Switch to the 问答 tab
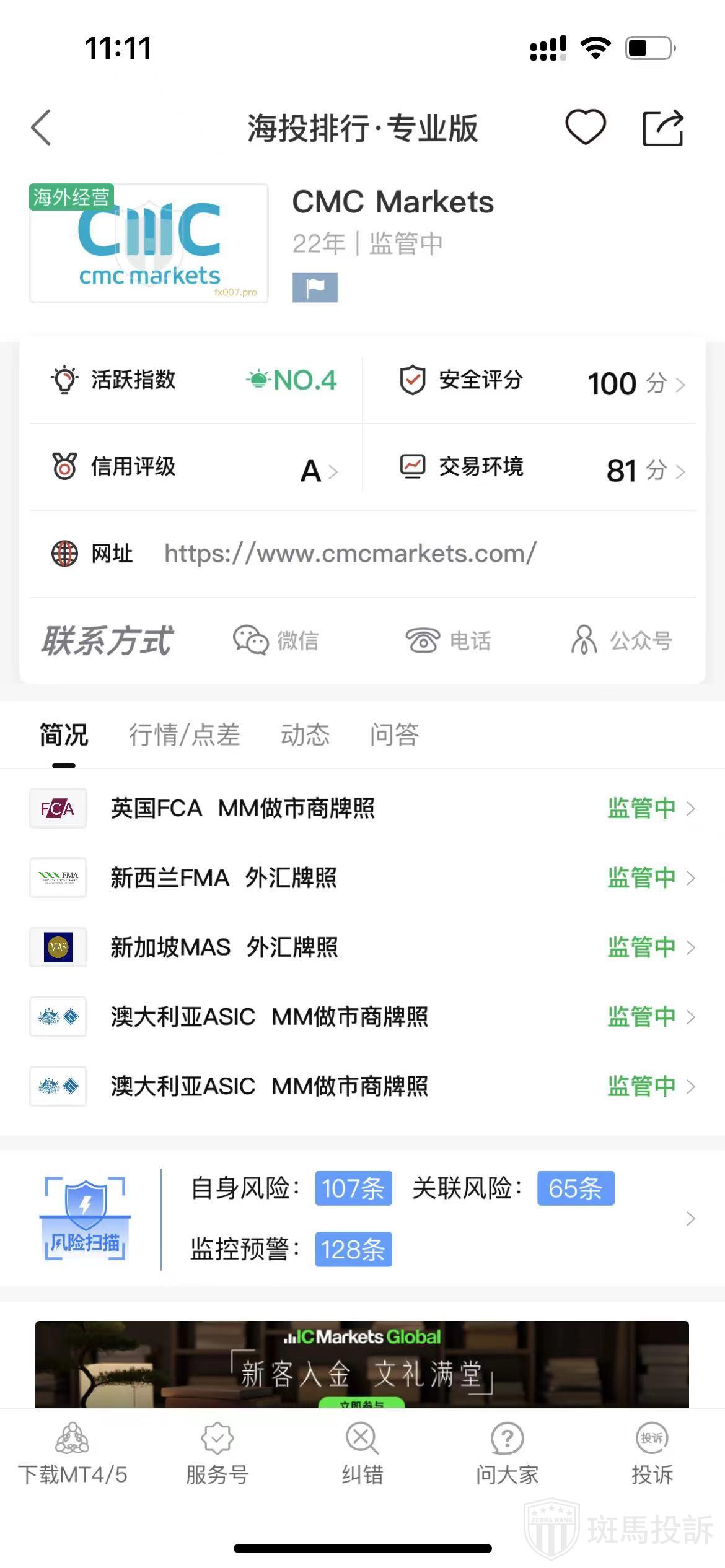The image size is (725, 1568). (394, 735)
